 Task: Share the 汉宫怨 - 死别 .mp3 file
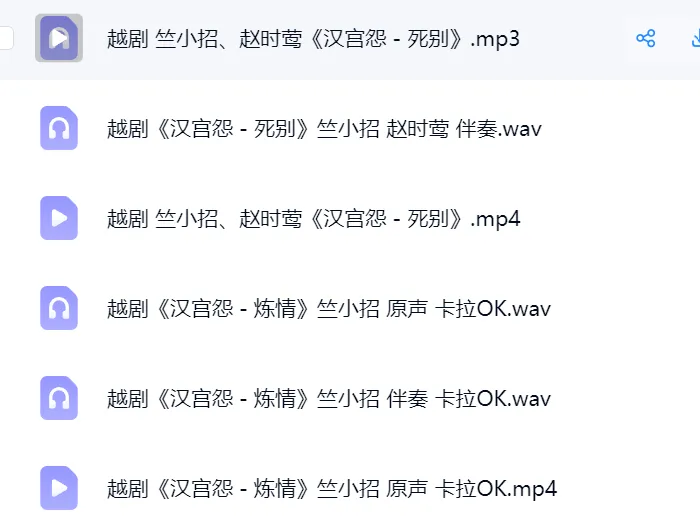pyautogui.click(x=646, y=38)
